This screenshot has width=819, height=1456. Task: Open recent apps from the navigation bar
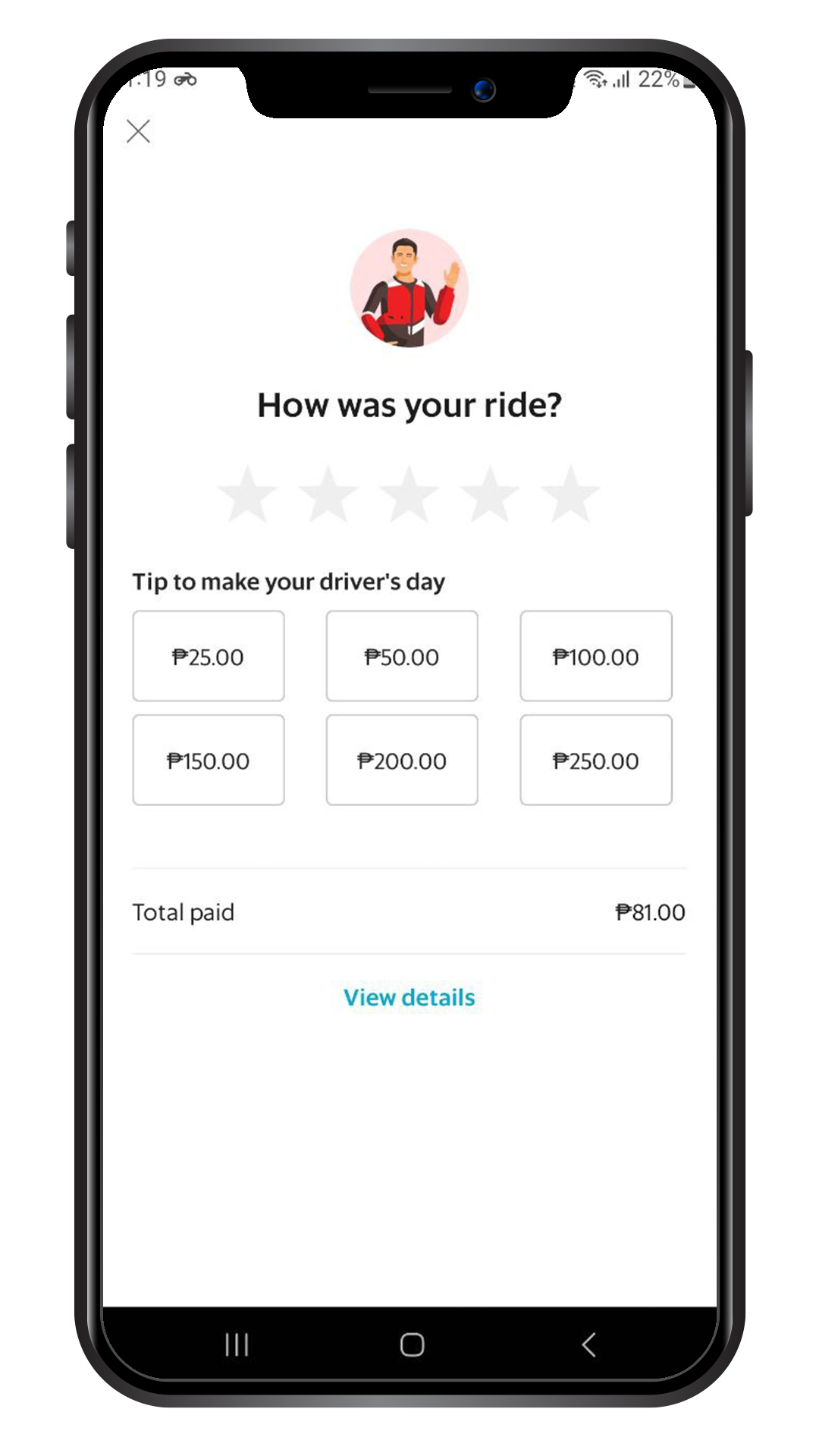point(237,1344)
